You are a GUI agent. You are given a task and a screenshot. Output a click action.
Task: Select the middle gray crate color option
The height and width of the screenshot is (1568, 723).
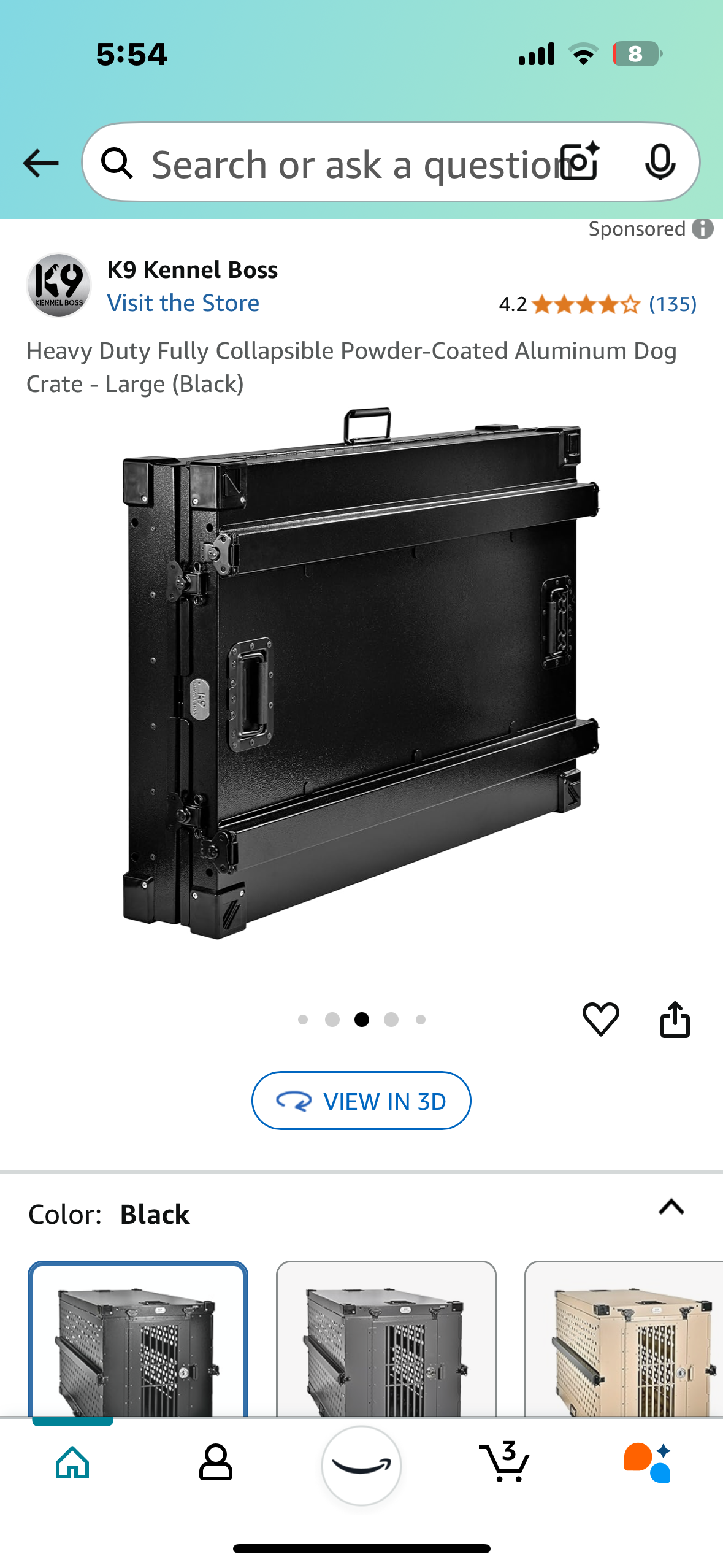tap(386, 1340)
